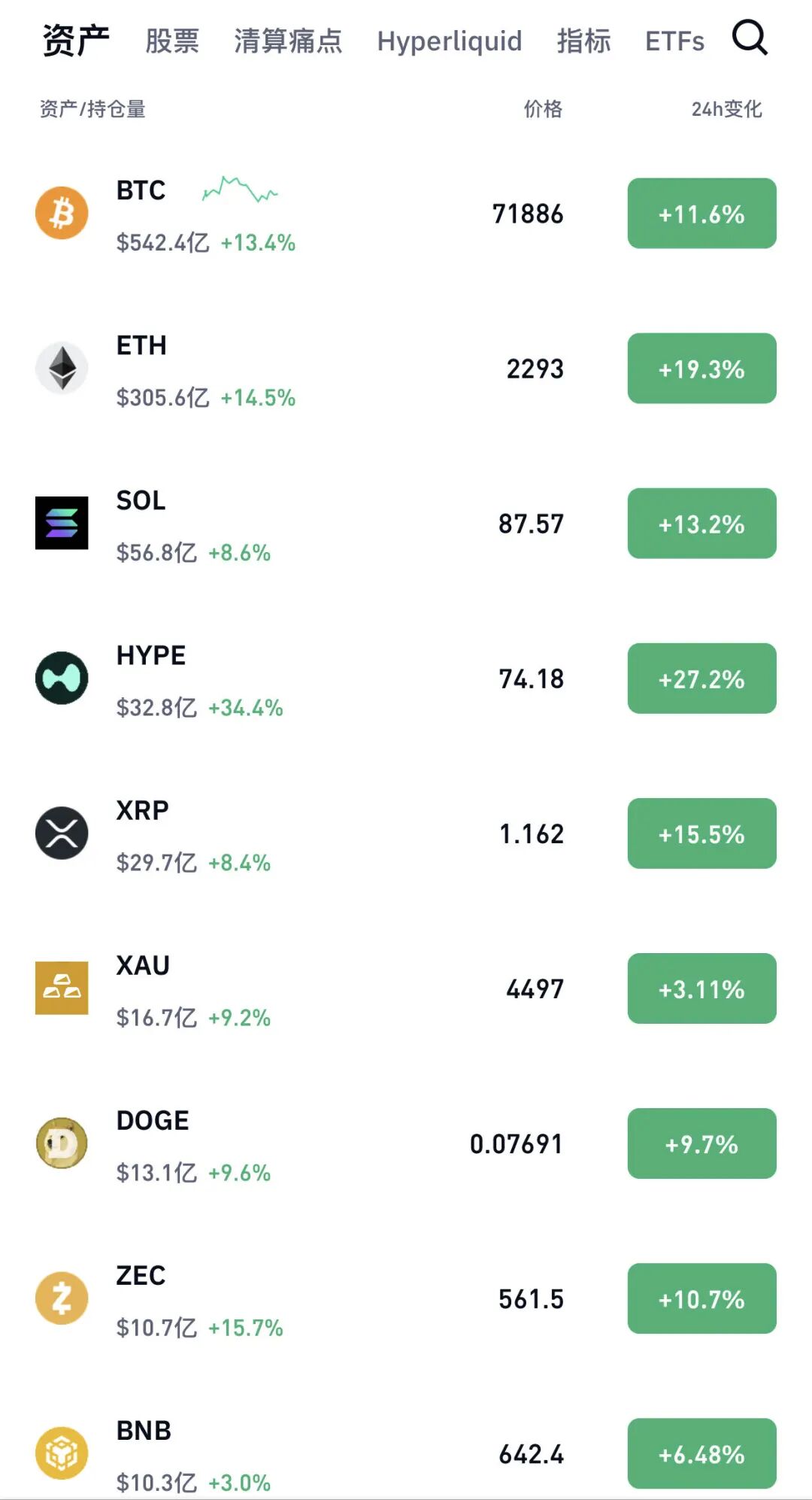The height and width of the screenshot is (1500, 812).
Task: Open the BNB asset row
Action: (406, 1453)
